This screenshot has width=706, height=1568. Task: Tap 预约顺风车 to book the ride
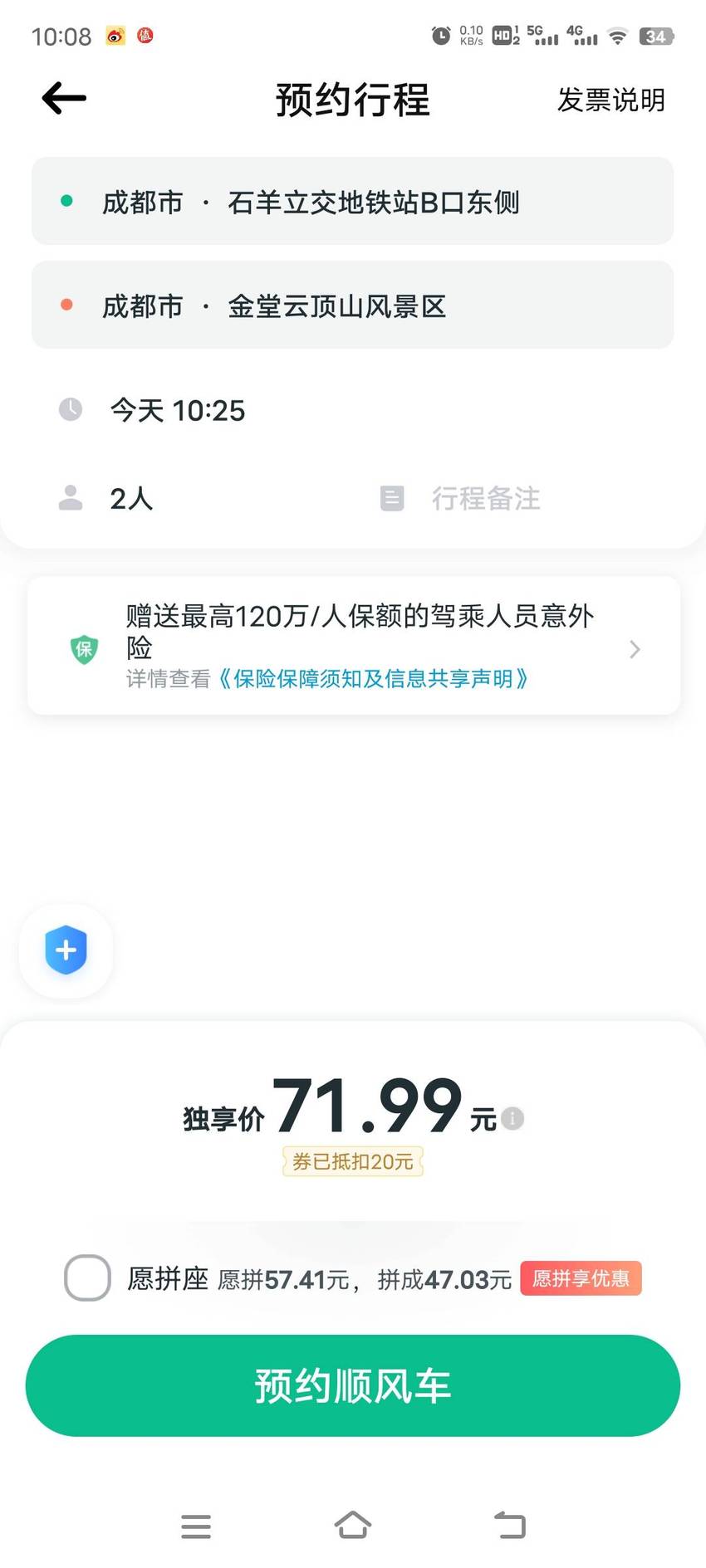[353, 1385]
